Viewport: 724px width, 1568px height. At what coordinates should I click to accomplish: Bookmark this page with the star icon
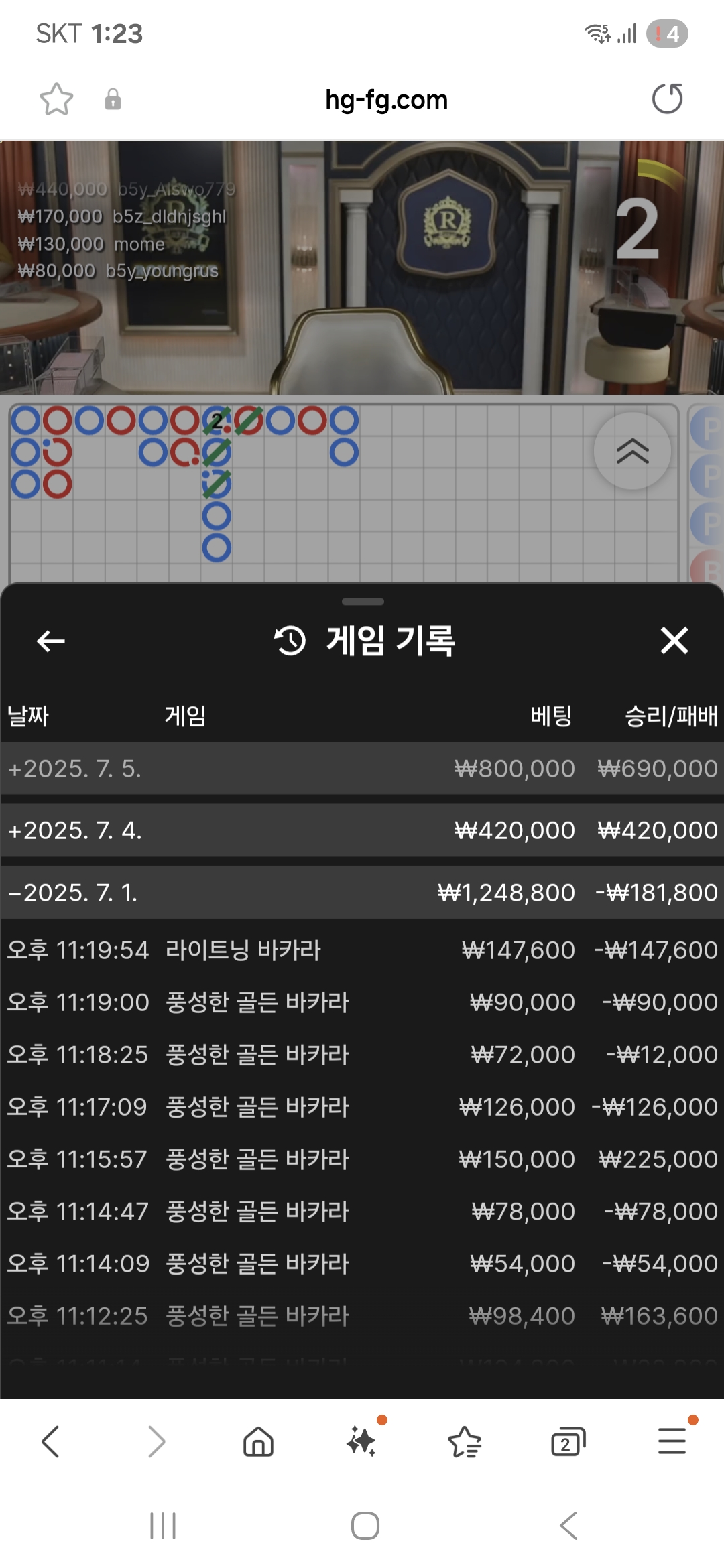(x=56, y=100)
